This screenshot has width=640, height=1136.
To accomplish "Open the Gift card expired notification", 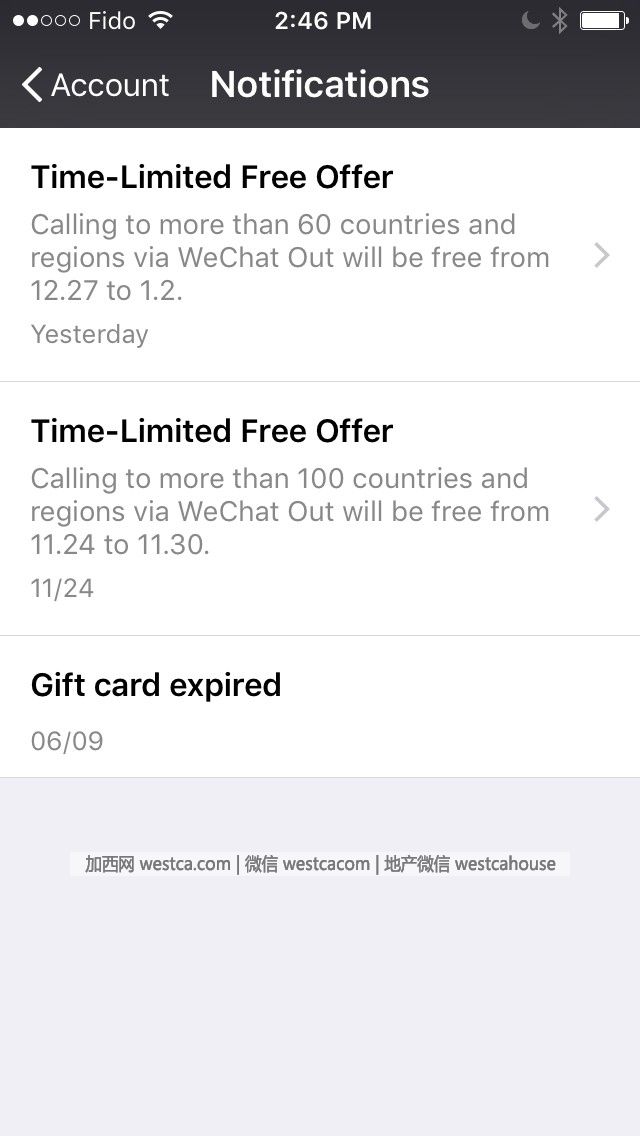I will pyautogui.click(x=320, y=707).
